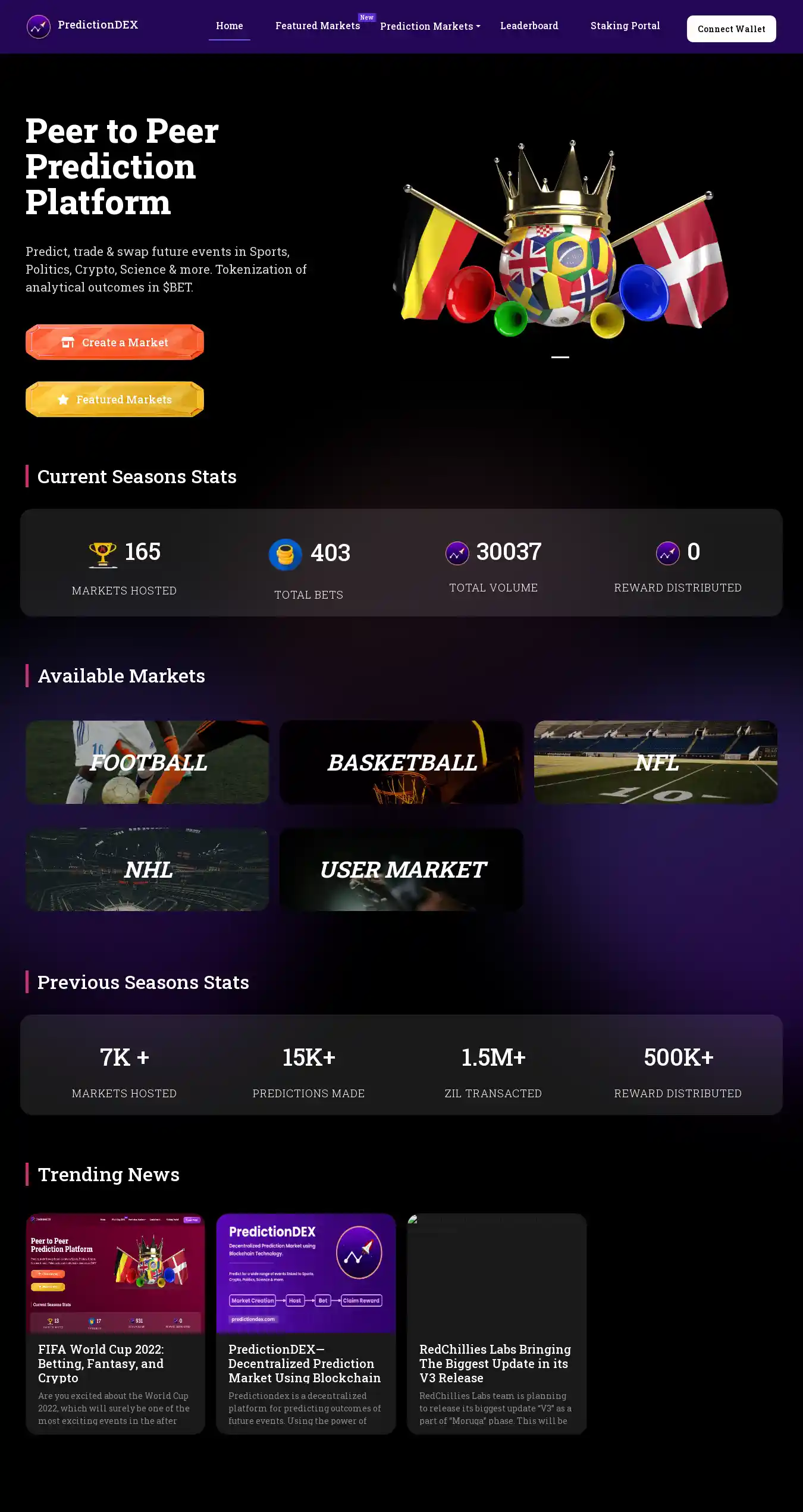This screenshot has width=803, height=1512.
Task: Read the FIFA World Cup 2022 news article
Action: [x=115, y=1363]
